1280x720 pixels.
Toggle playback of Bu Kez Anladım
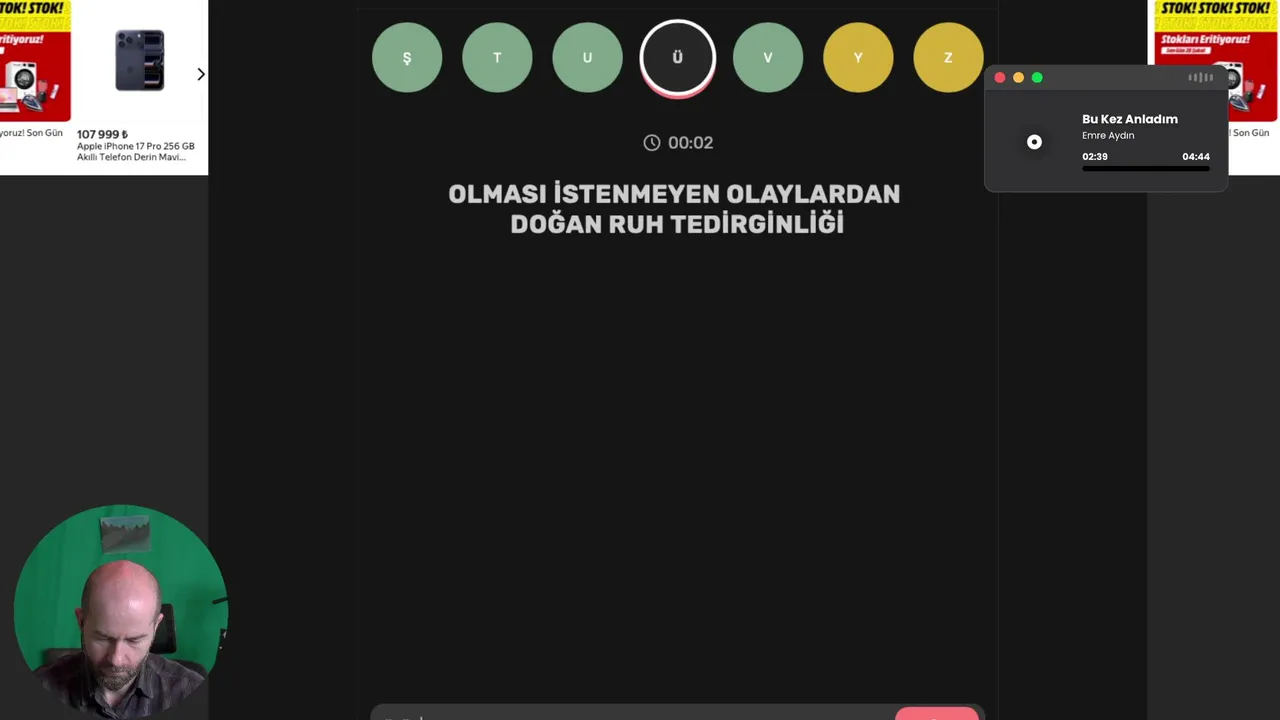click(x=1034, y=142)
